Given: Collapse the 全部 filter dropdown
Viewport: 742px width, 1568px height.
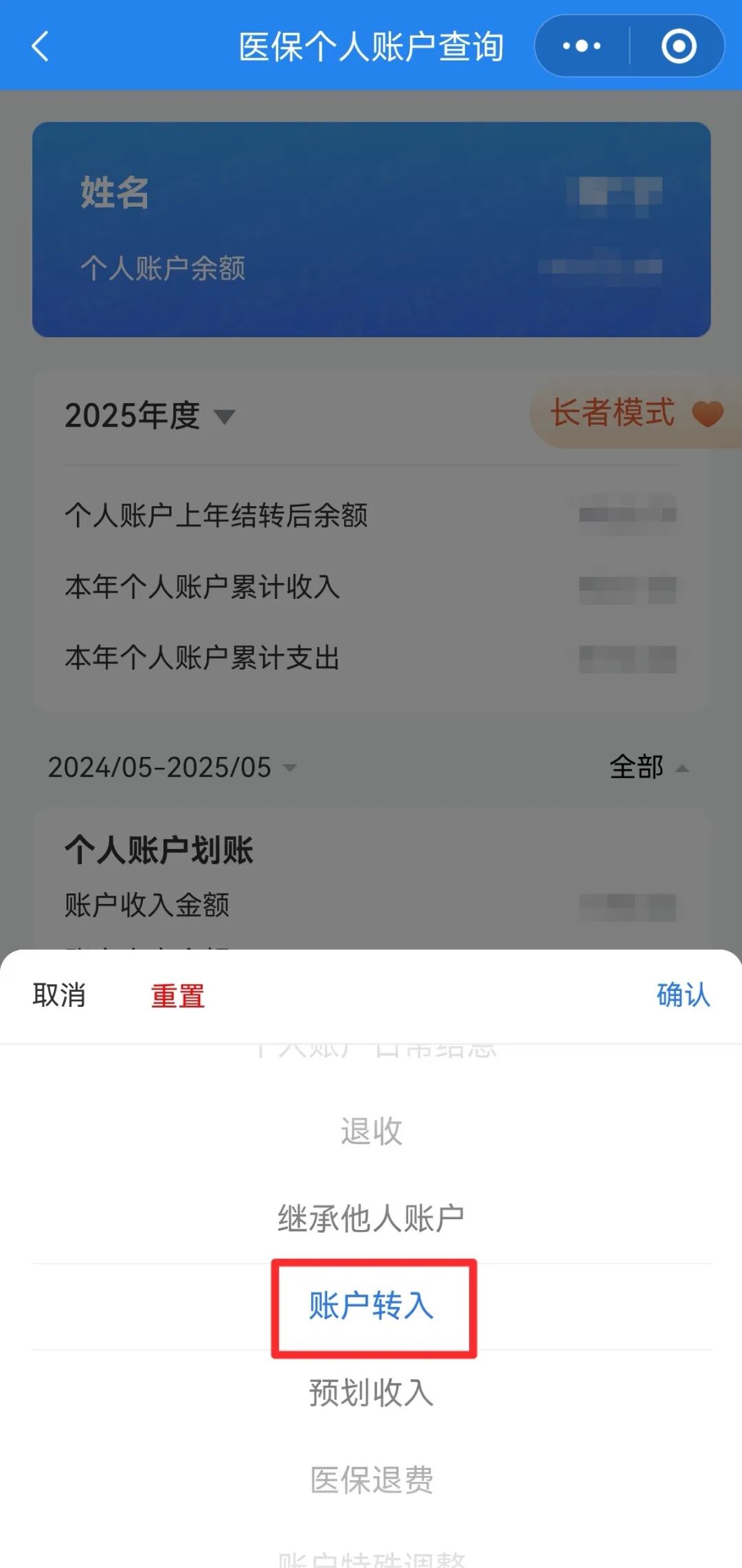Looking at the screenshot, I should pyautogui.click(x=639, y=765).
